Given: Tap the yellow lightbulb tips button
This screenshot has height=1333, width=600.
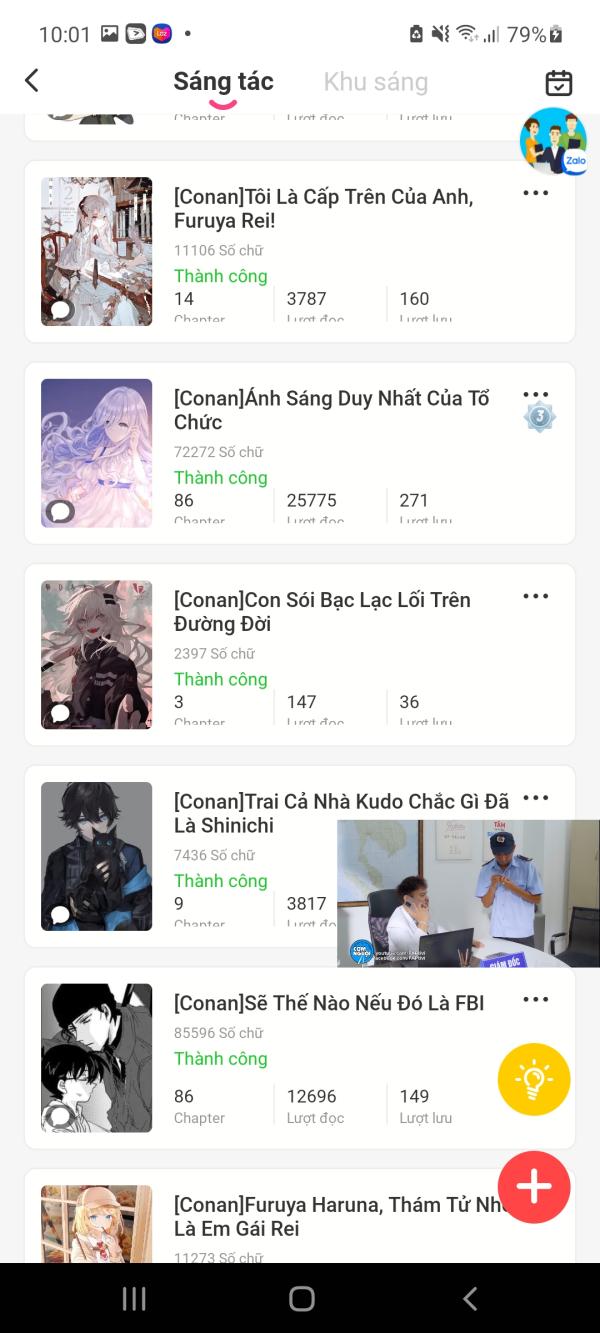Looking at the screenshot, I should (x=534, y=1079).
